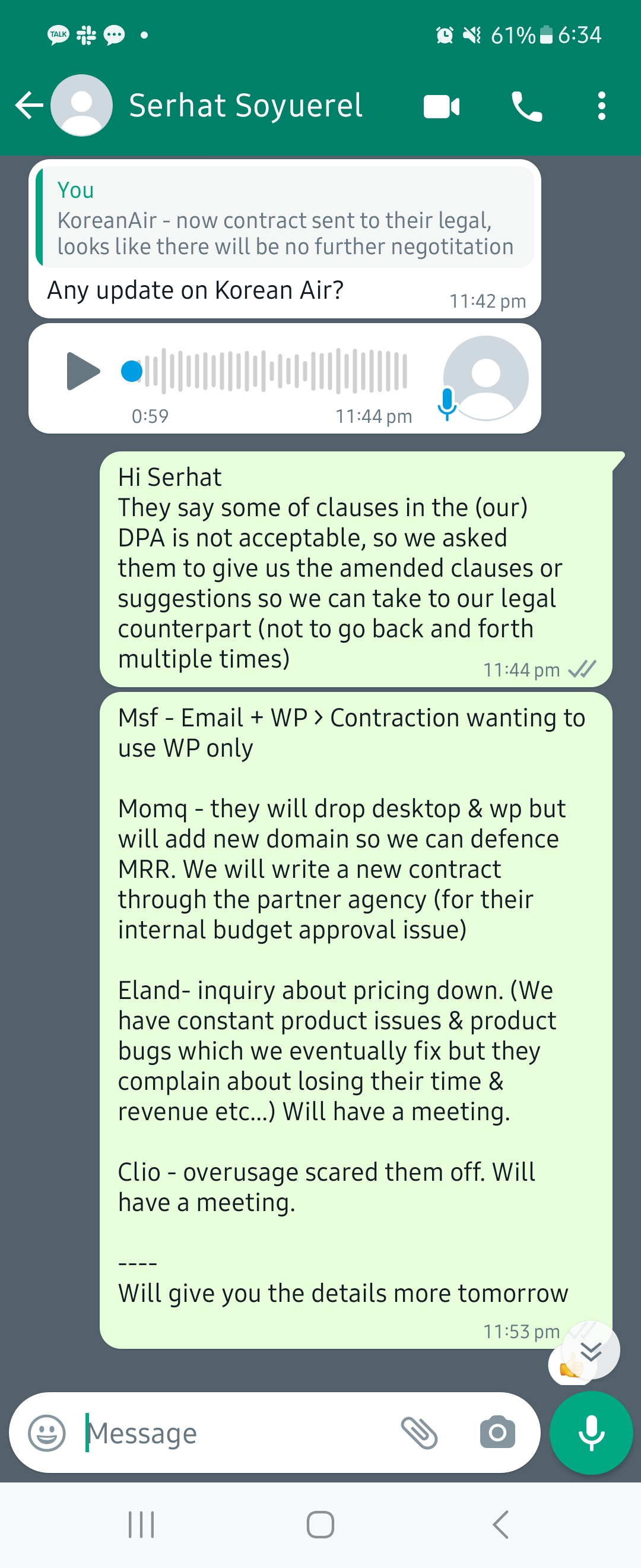The image size is (641, 1568).
Task: Go back to the chat list
Action: [28, 106]
